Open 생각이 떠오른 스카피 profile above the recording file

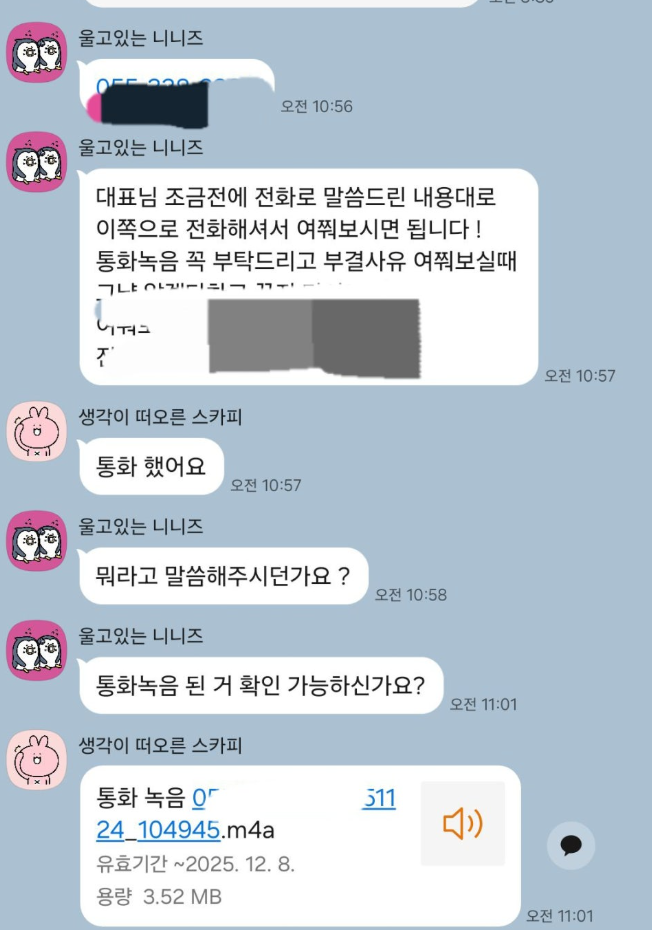click(37, 760)
